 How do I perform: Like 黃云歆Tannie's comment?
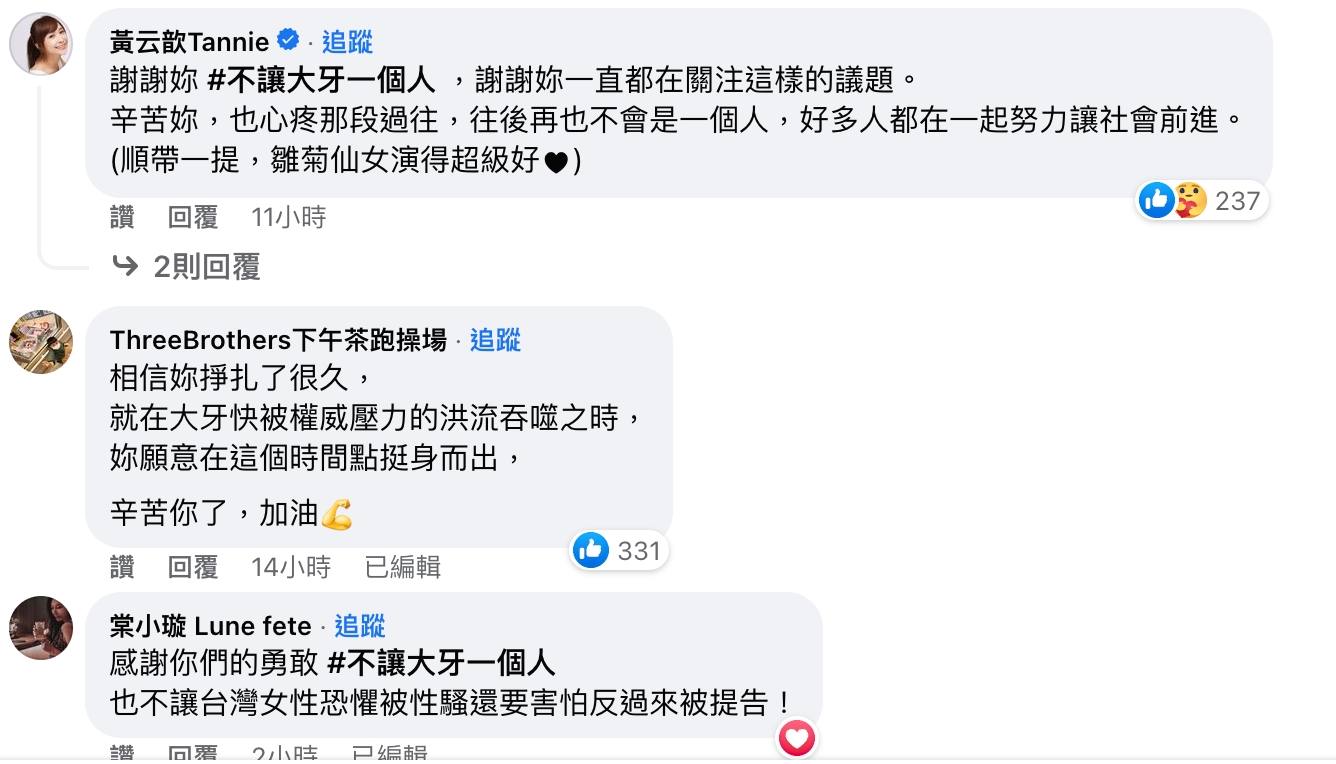[122, 217]
